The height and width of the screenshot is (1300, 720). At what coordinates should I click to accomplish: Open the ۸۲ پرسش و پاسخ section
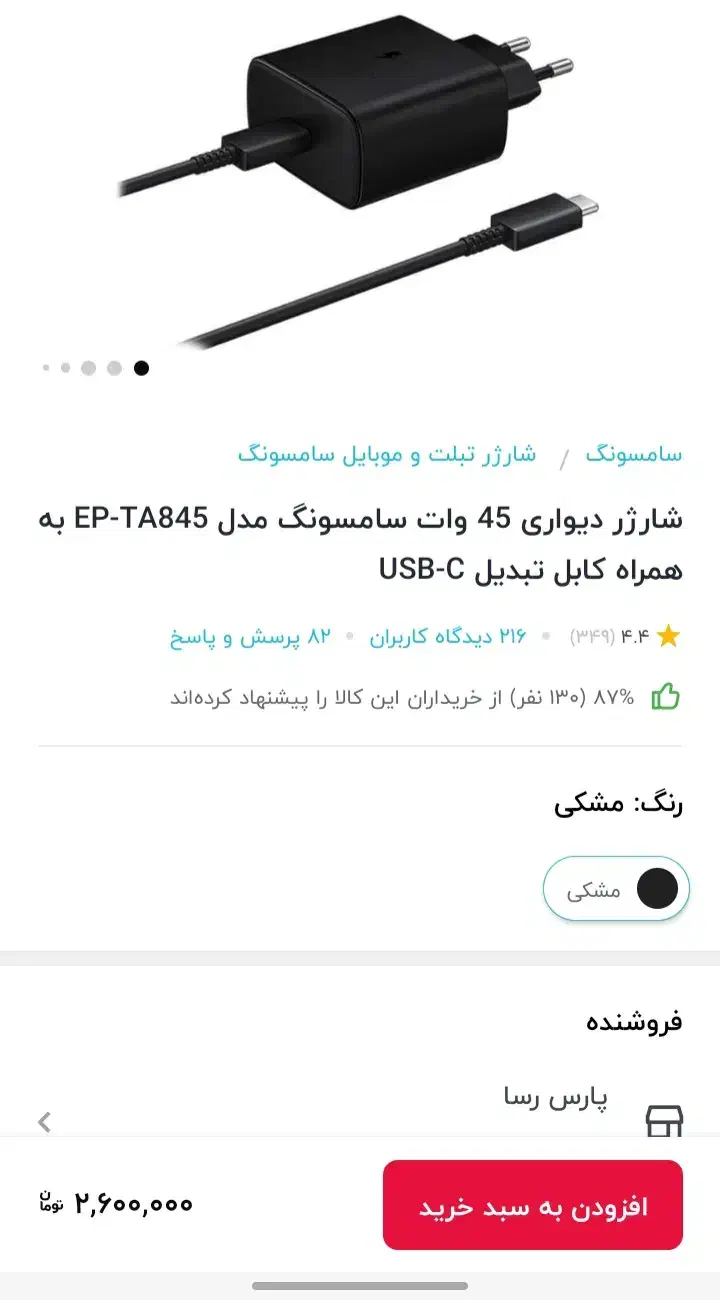click(x=243, y=635)
